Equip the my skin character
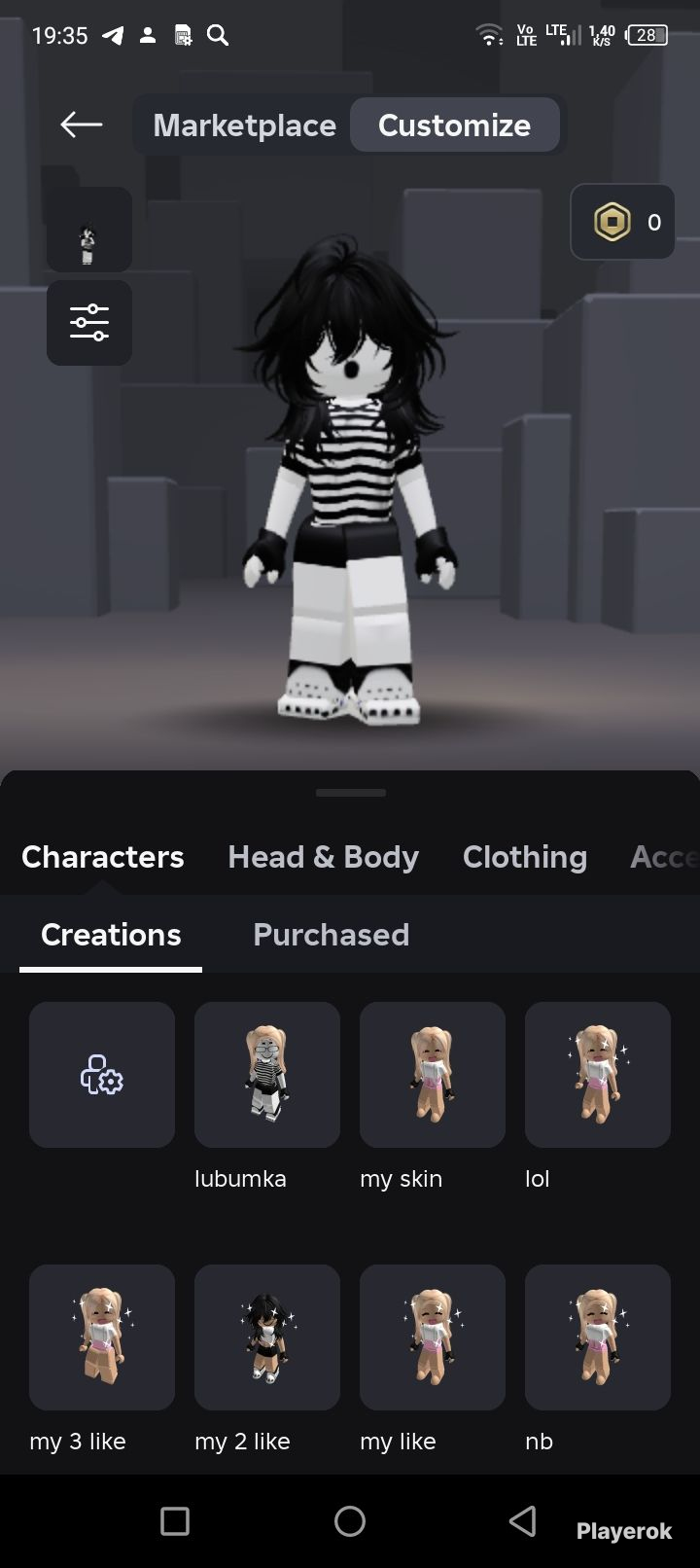The image size is (700, 1568). 433,1075
